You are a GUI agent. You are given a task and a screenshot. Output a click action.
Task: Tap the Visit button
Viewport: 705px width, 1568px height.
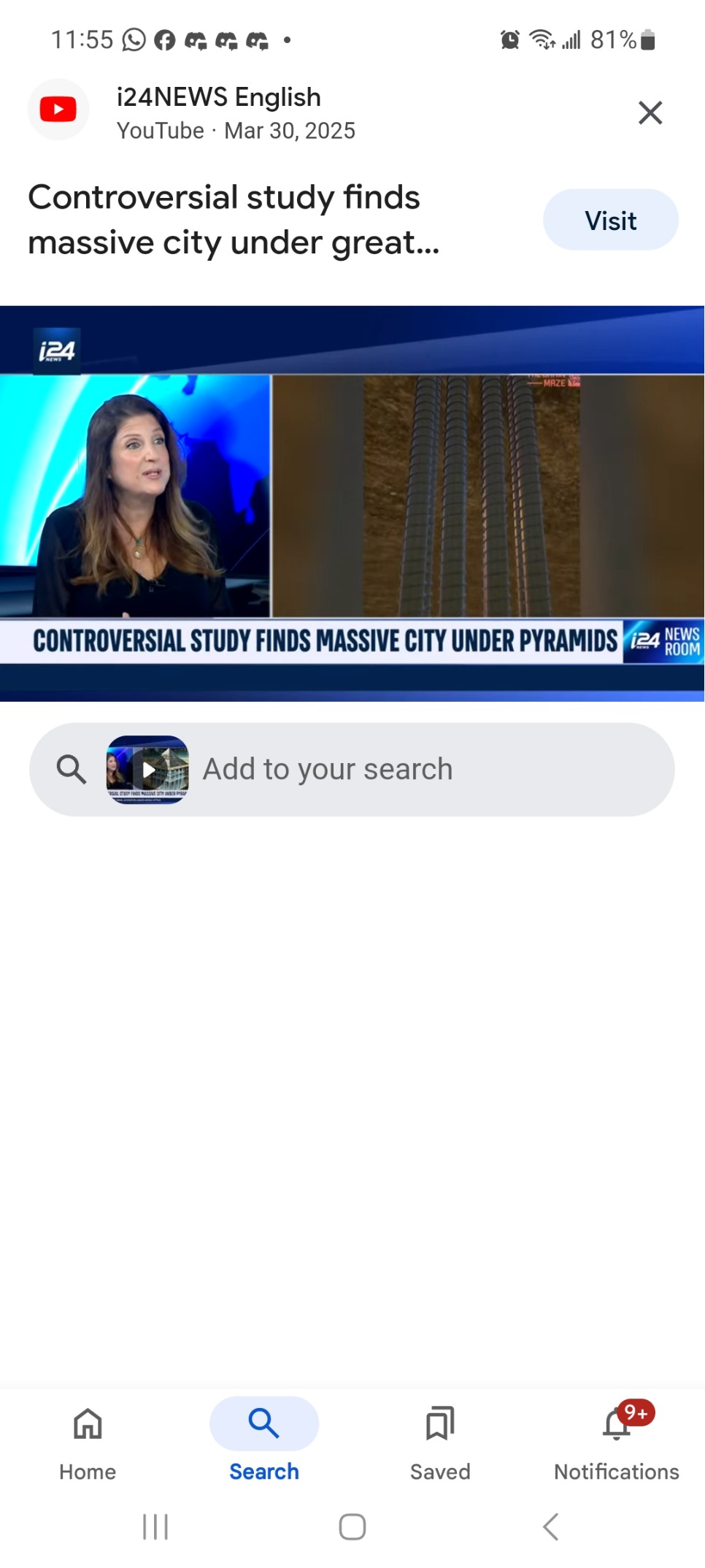click(x=610, y=220)
